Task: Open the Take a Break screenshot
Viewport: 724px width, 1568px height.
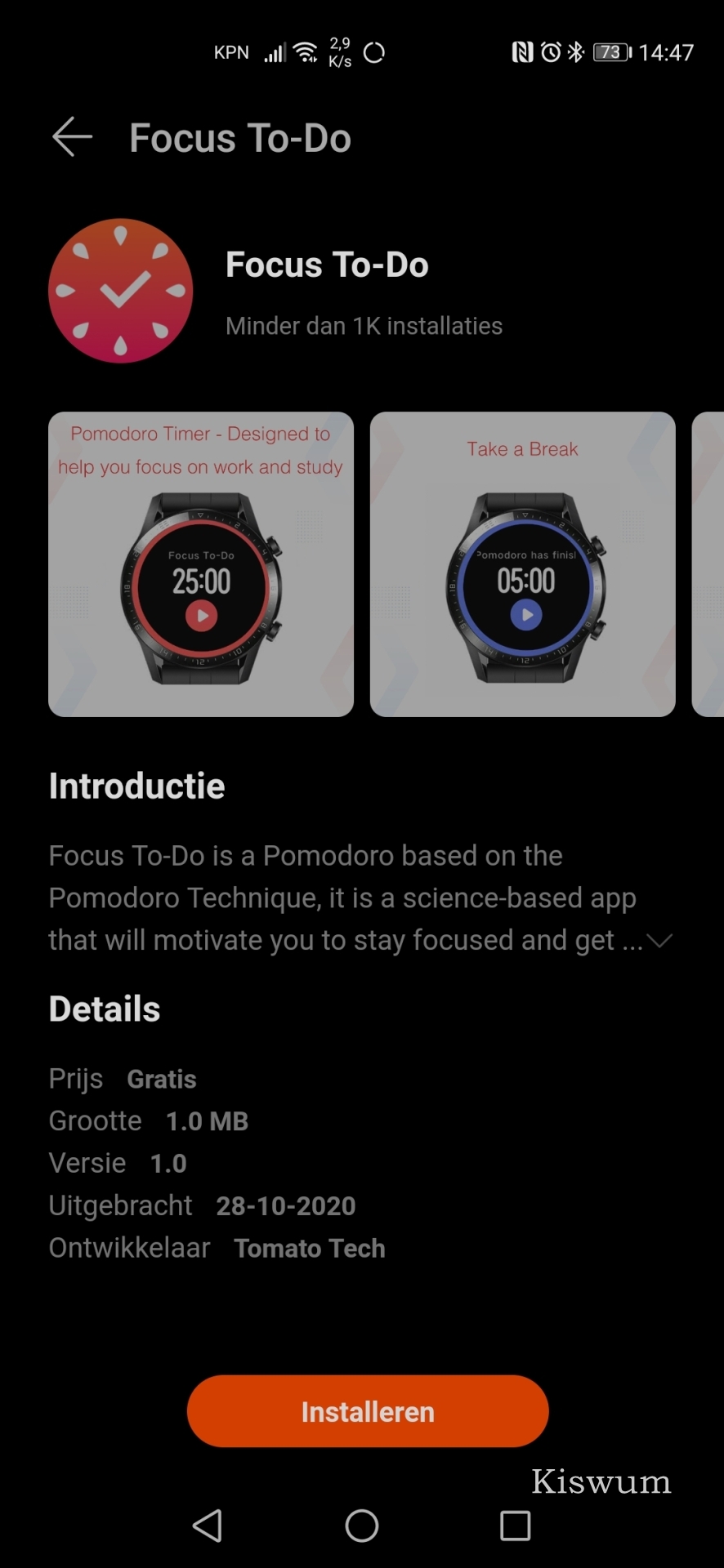Action: click(x=523, y=564)
